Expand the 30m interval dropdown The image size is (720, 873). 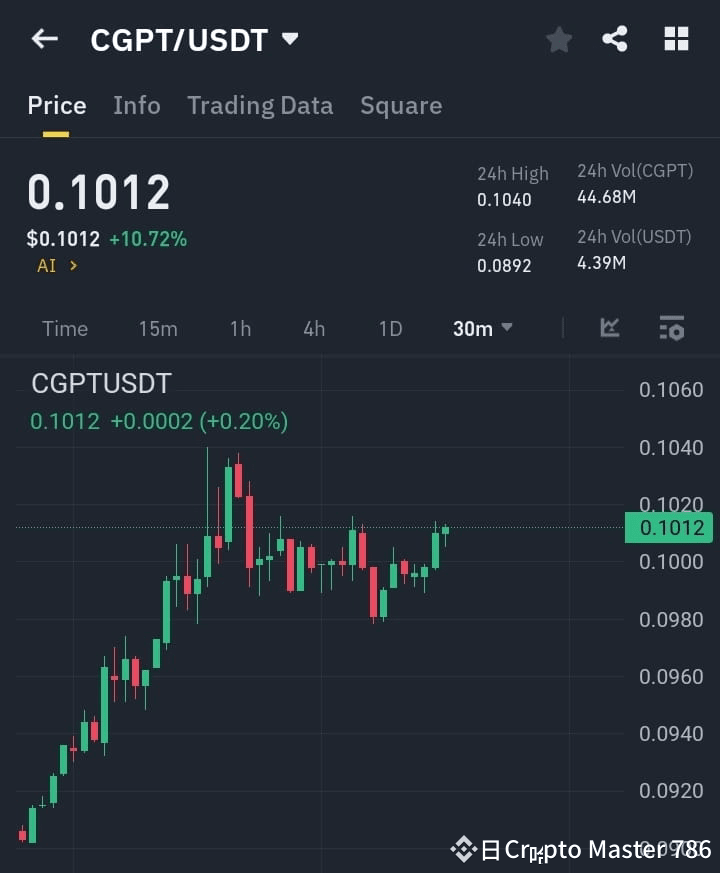point(482,328)
